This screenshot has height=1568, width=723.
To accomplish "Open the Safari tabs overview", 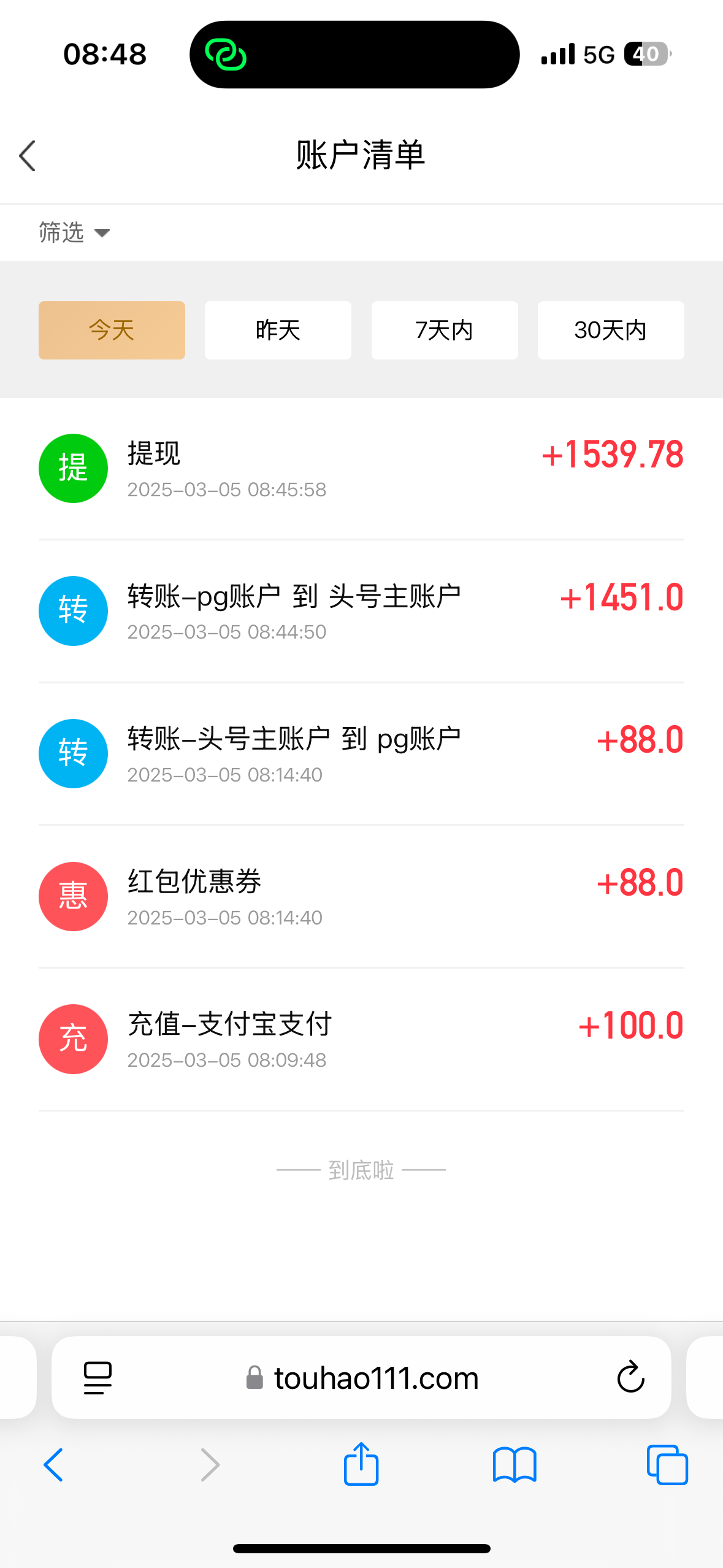I will click(x=667, y=1465).
